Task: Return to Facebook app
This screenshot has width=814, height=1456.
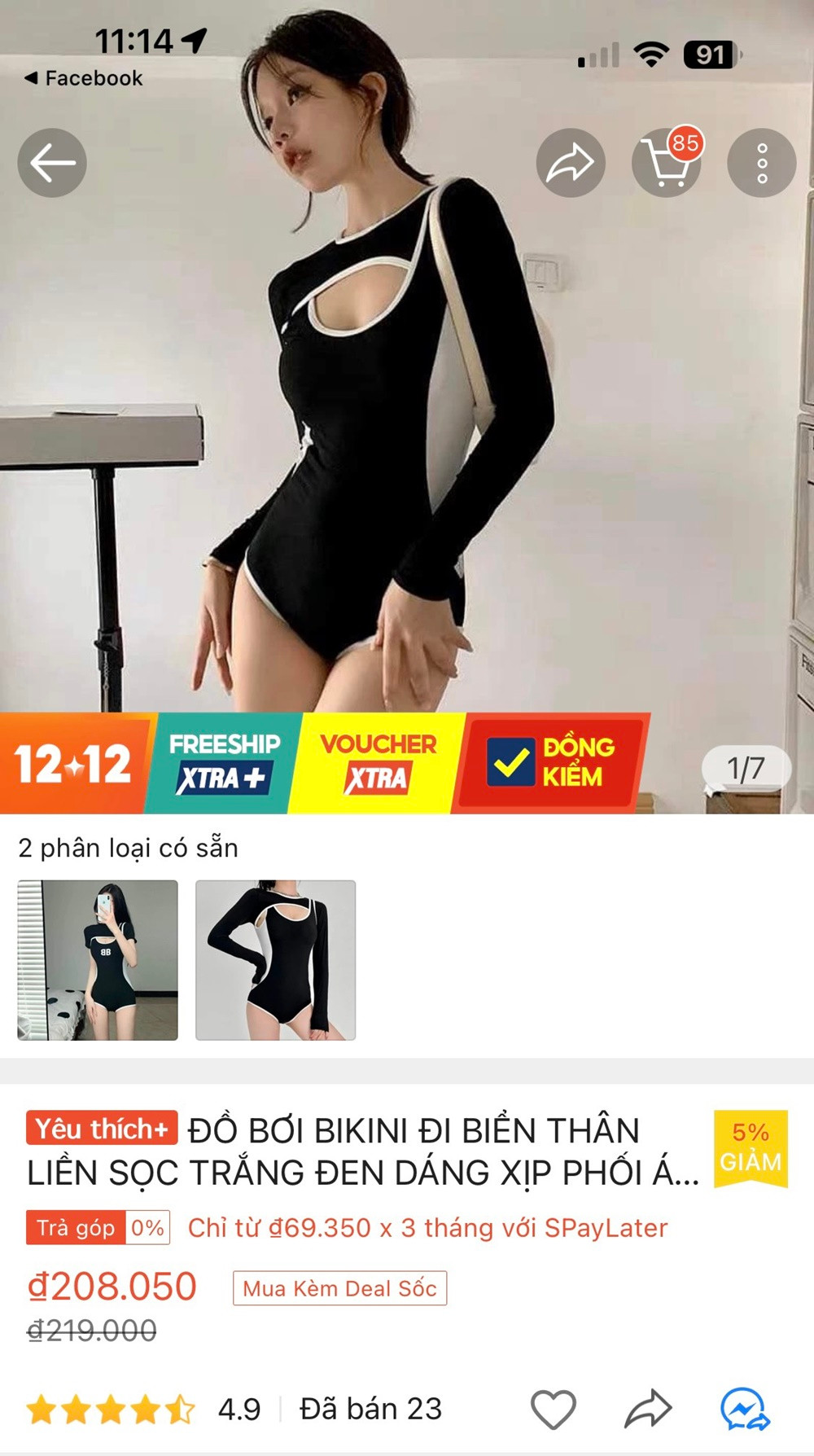Action: [84, 78]
